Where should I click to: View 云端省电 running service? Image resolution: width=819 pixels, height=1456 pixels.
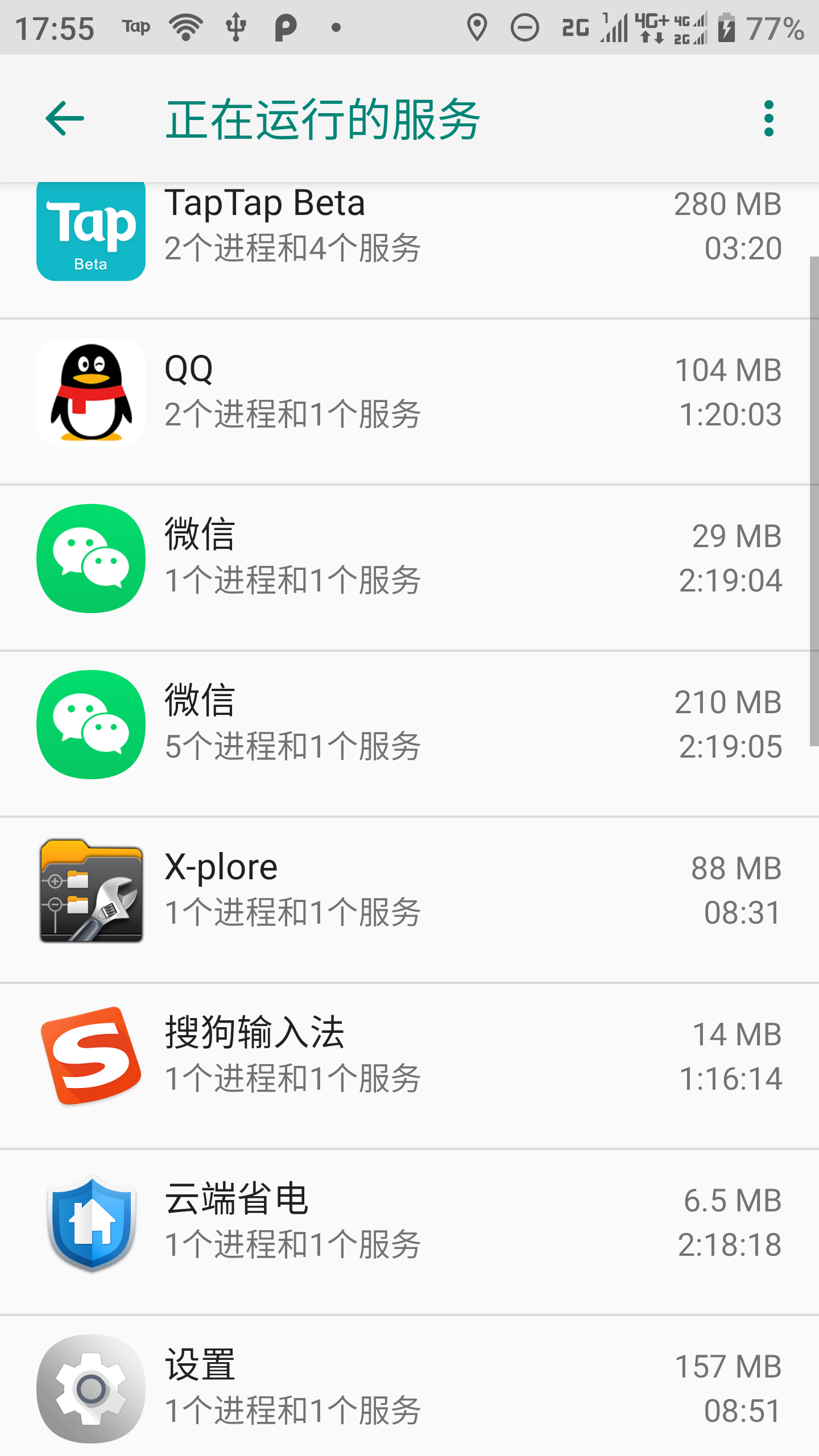point(409,1223)
